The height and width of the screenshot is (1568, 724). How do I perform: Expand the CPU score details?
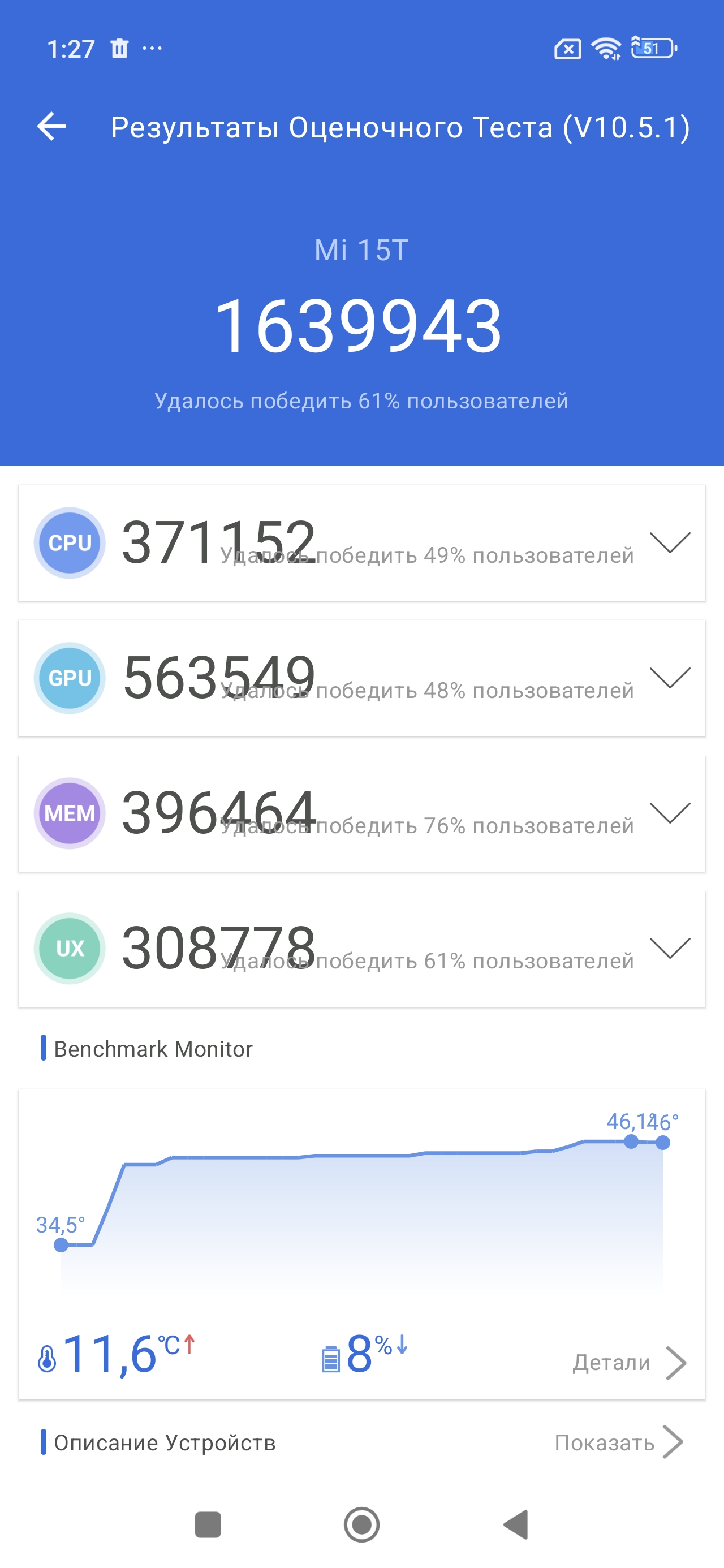[x=669, y=542]
